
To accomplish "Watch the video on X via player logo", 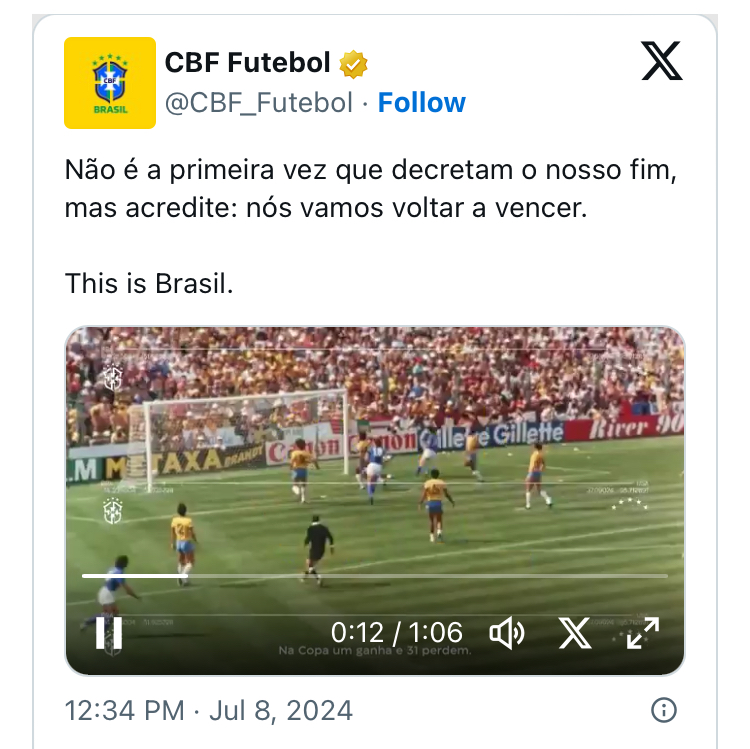I will (575, 632).
